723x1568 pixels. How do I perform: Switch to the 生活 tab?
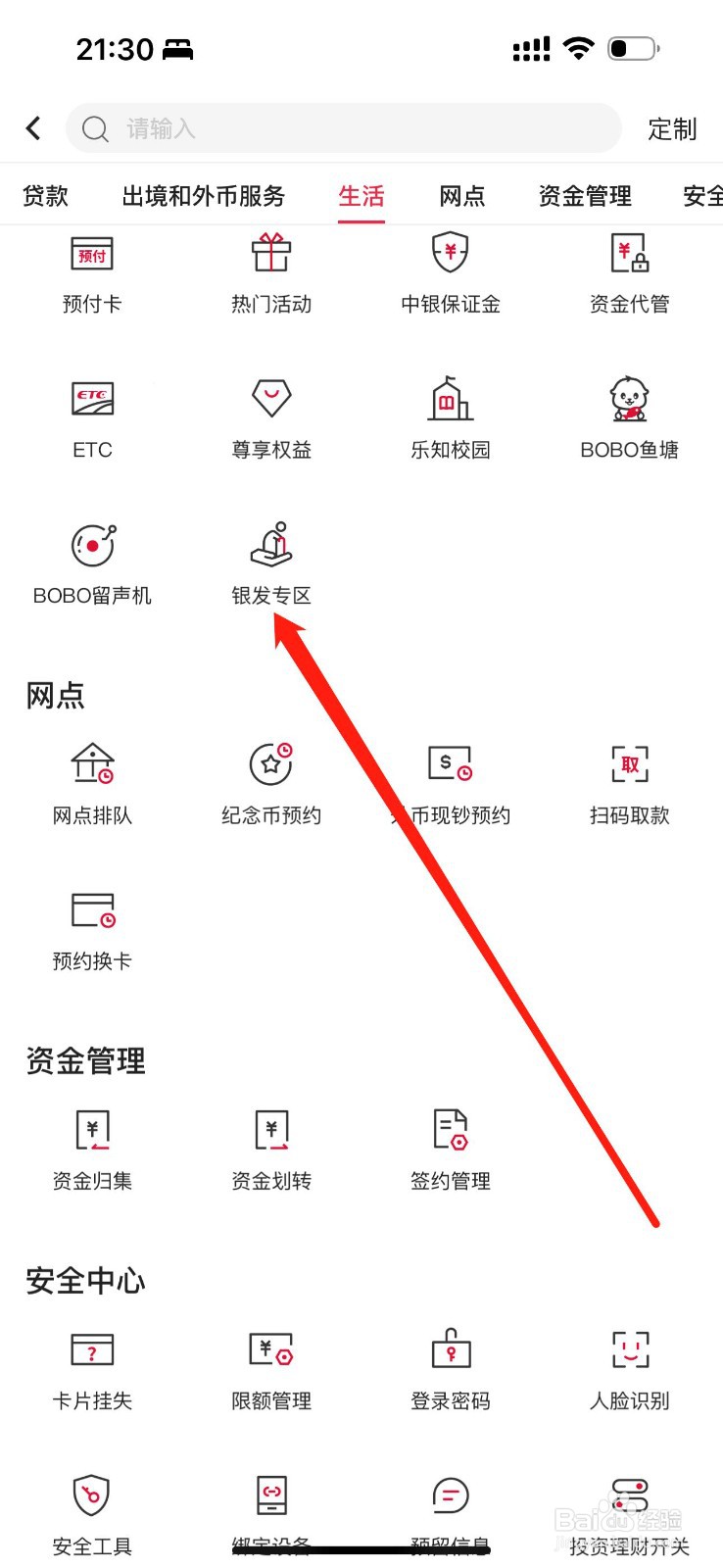pyautogui.click(x=361, y=196)
